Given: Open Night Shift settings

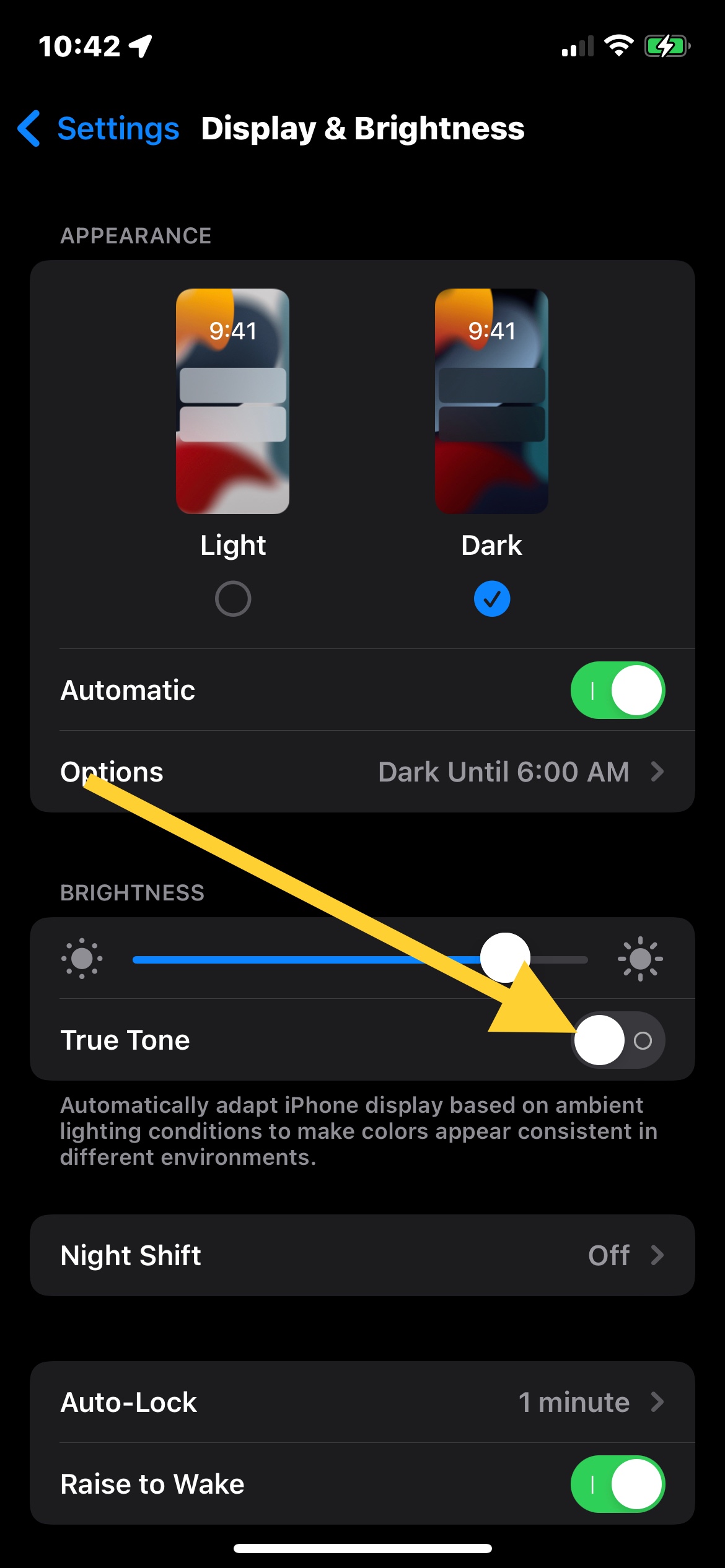Looking at the screenshot, I should pos(362,1255).
